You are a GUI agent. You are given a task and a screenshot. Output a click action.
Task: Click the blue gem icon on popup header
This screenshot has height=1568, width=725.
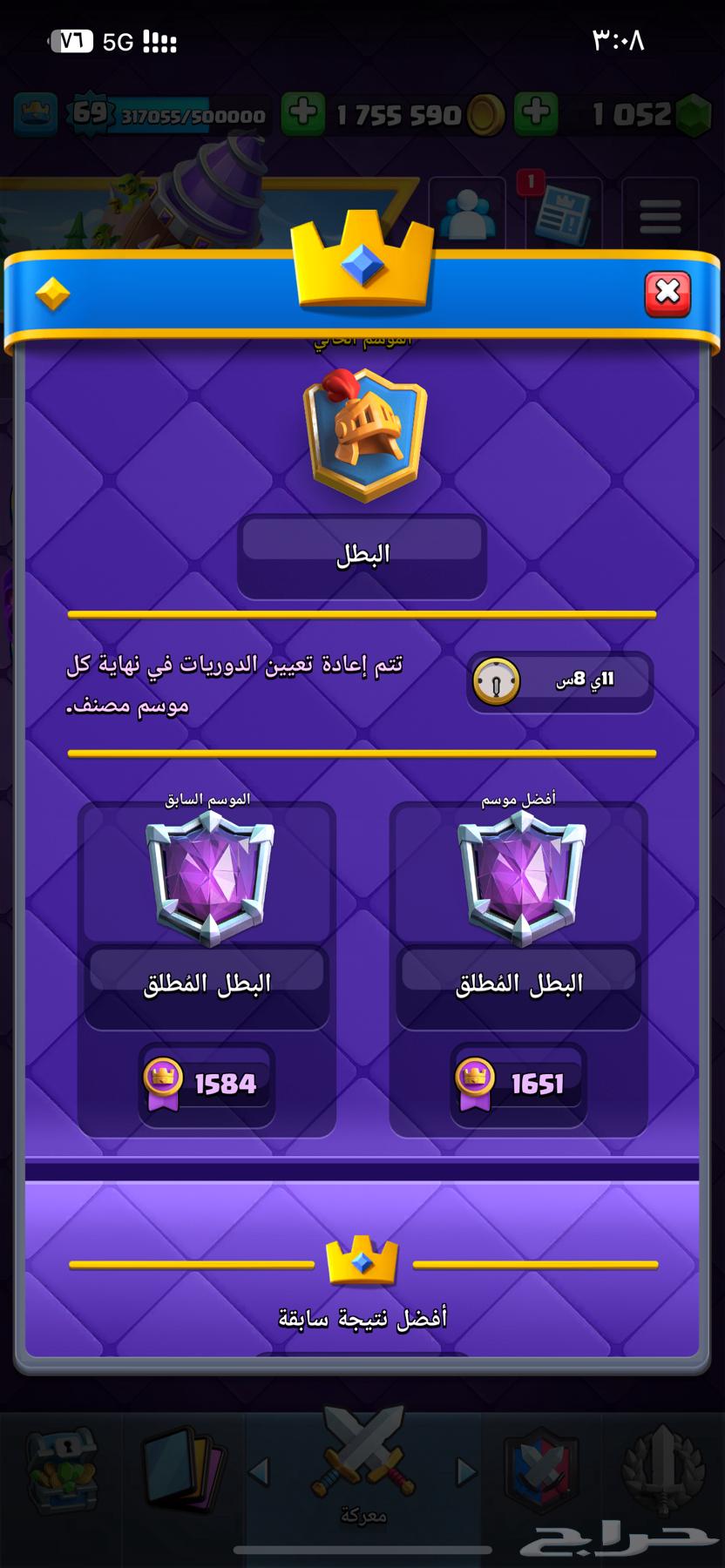click(x=362, y=259)
